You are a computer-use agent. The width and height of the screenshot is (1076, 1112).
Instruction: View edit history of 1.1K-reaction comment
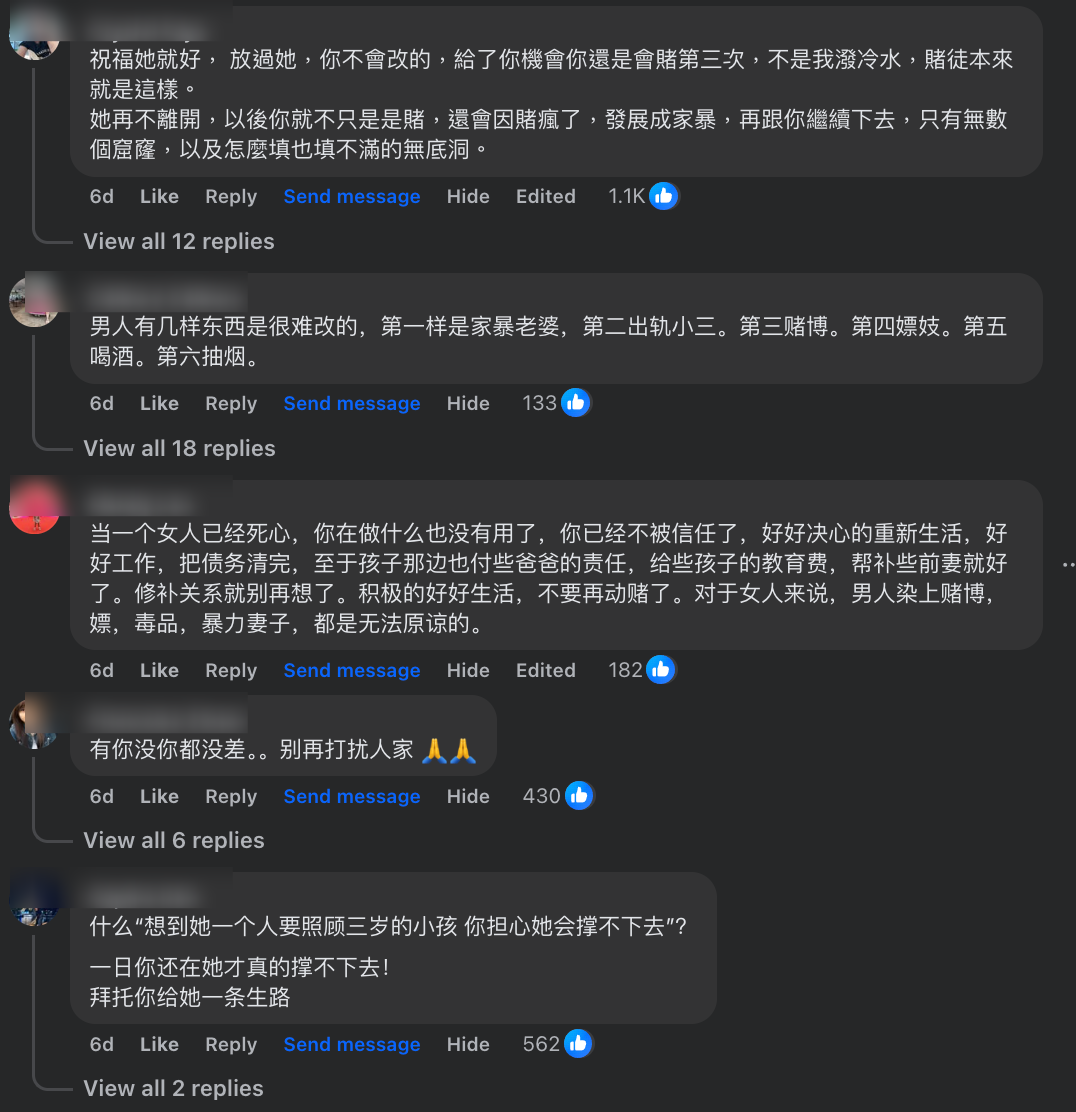545,196
